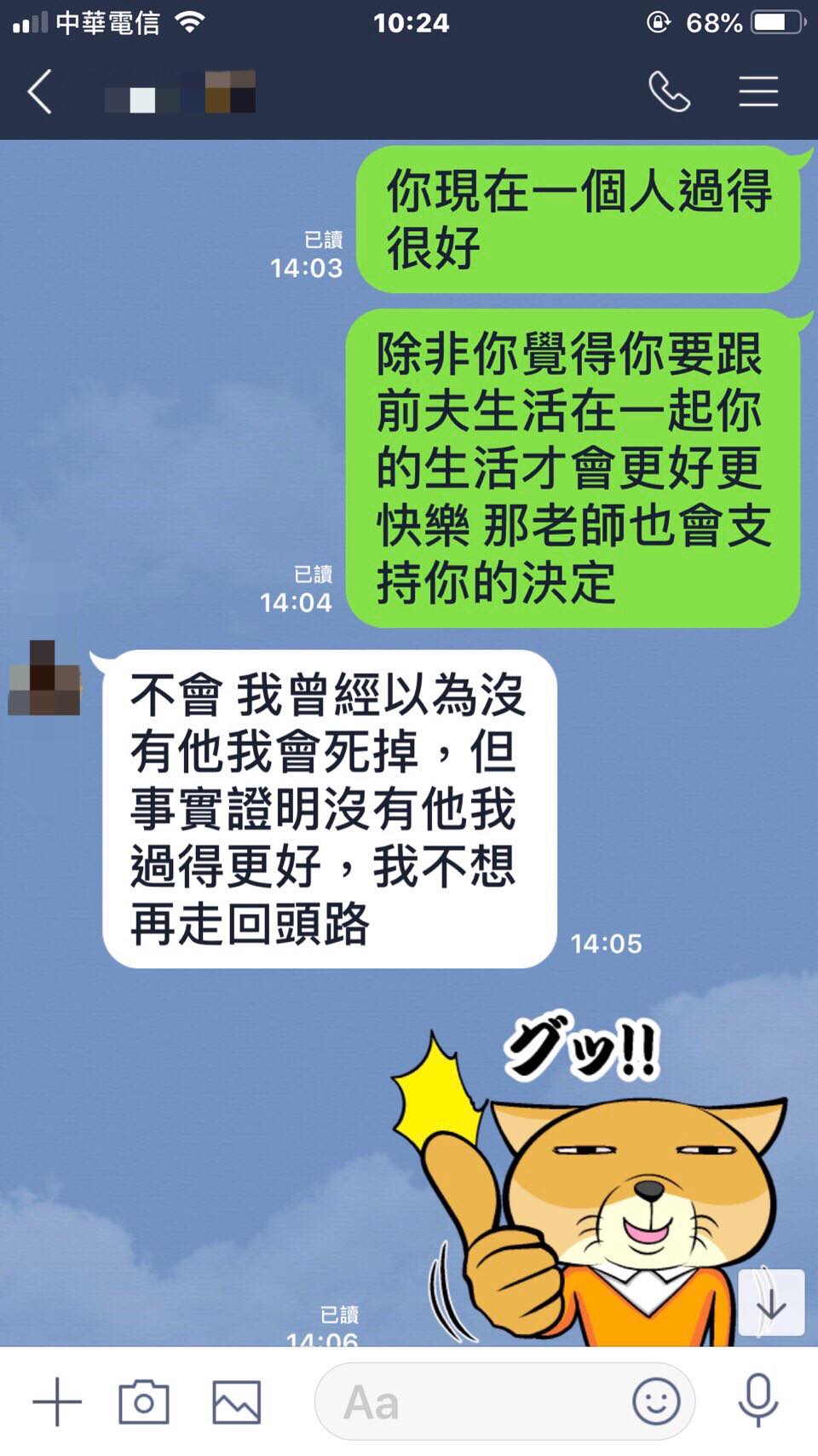
Task: Tap the thumbs-up cat sticker
Action: [x=596, y=1193]
